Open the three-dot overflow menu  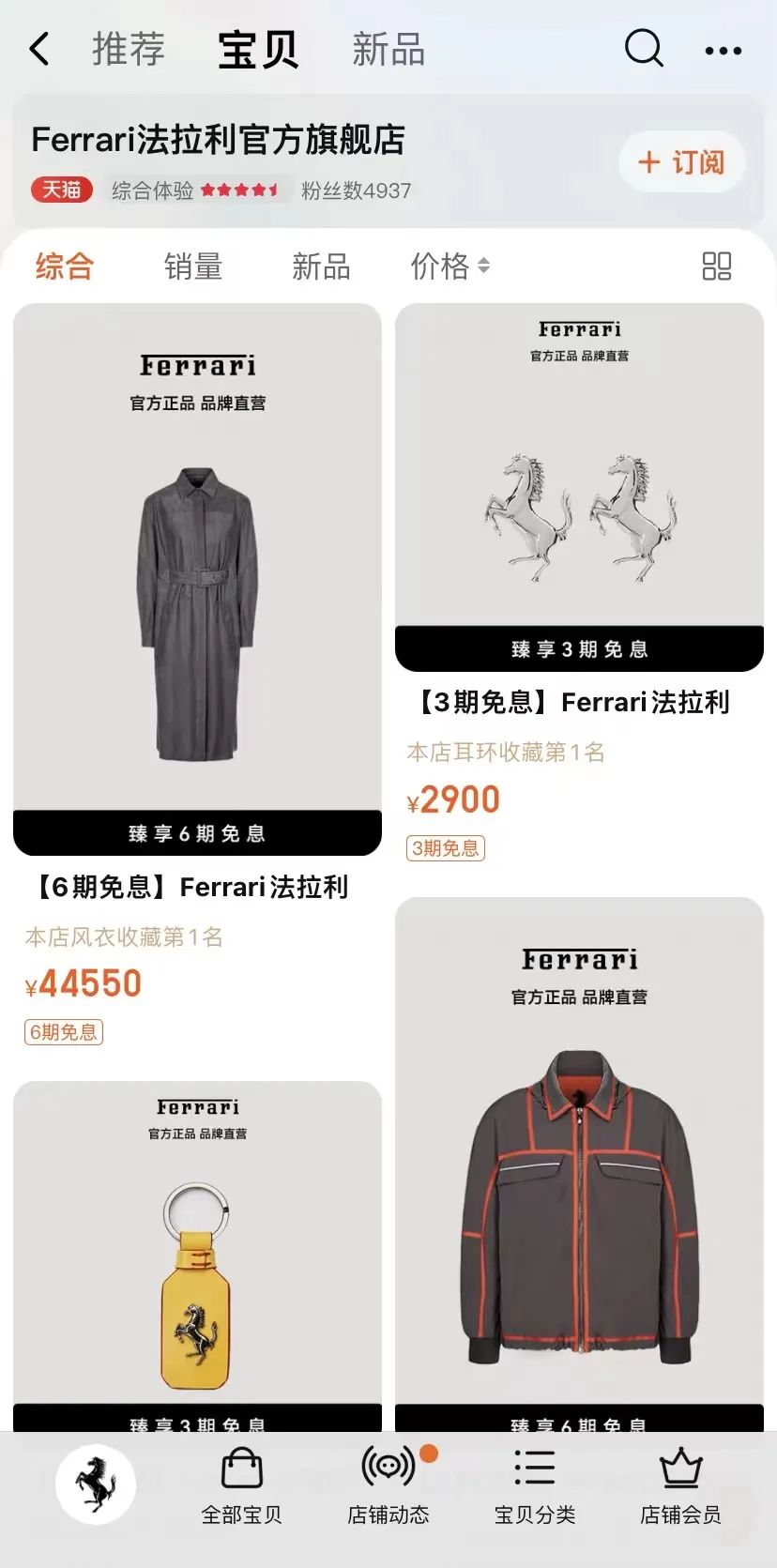(x=723, y=51)
